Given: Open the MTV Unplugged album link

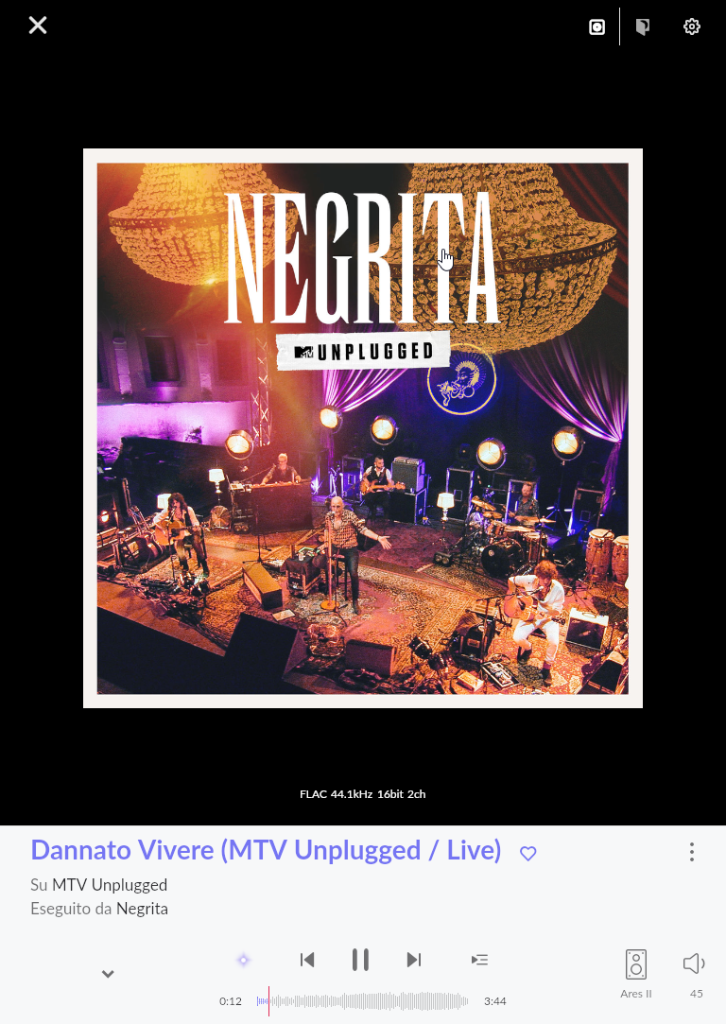Looking at the screenshot, I should 110,885.
